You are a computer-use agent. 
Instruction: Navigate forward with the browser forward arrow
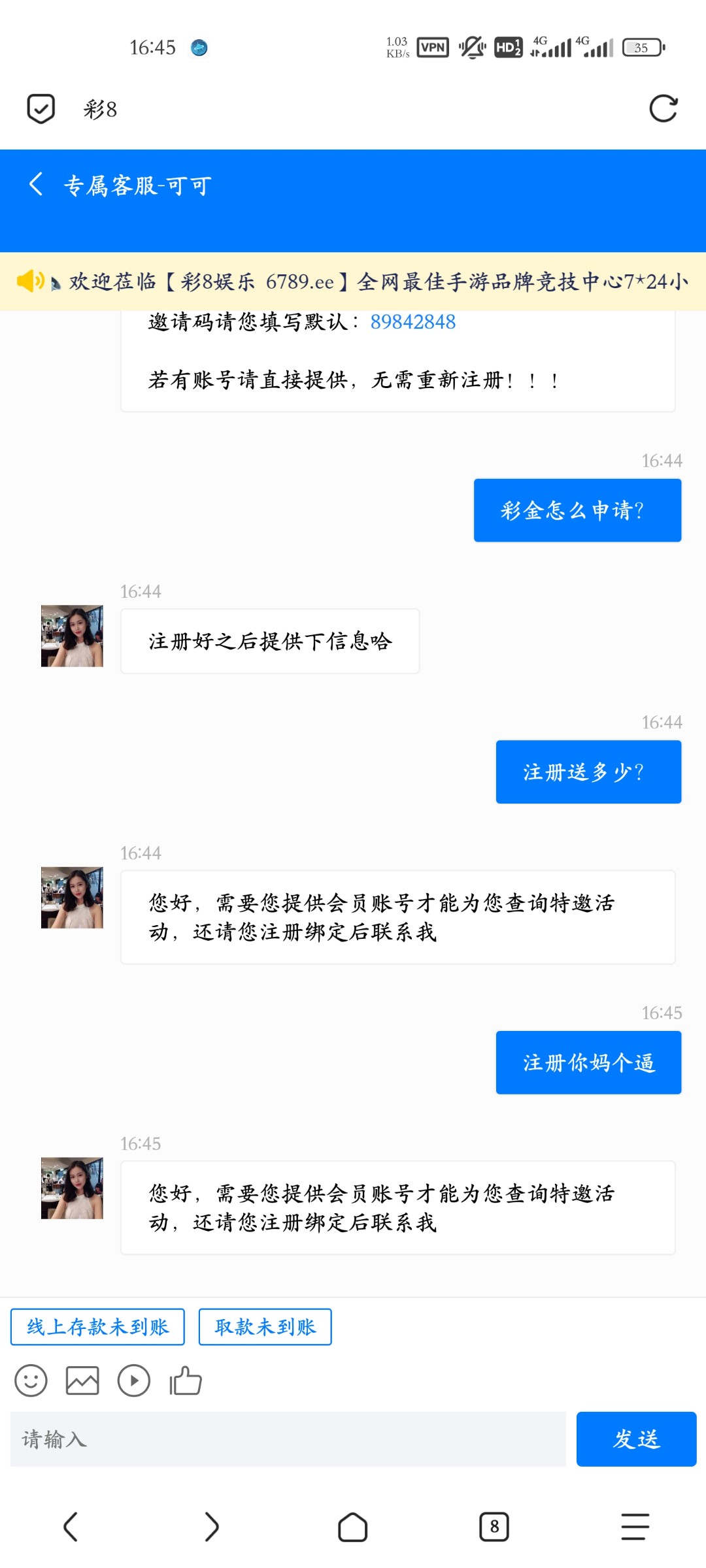click(212, 1527)
